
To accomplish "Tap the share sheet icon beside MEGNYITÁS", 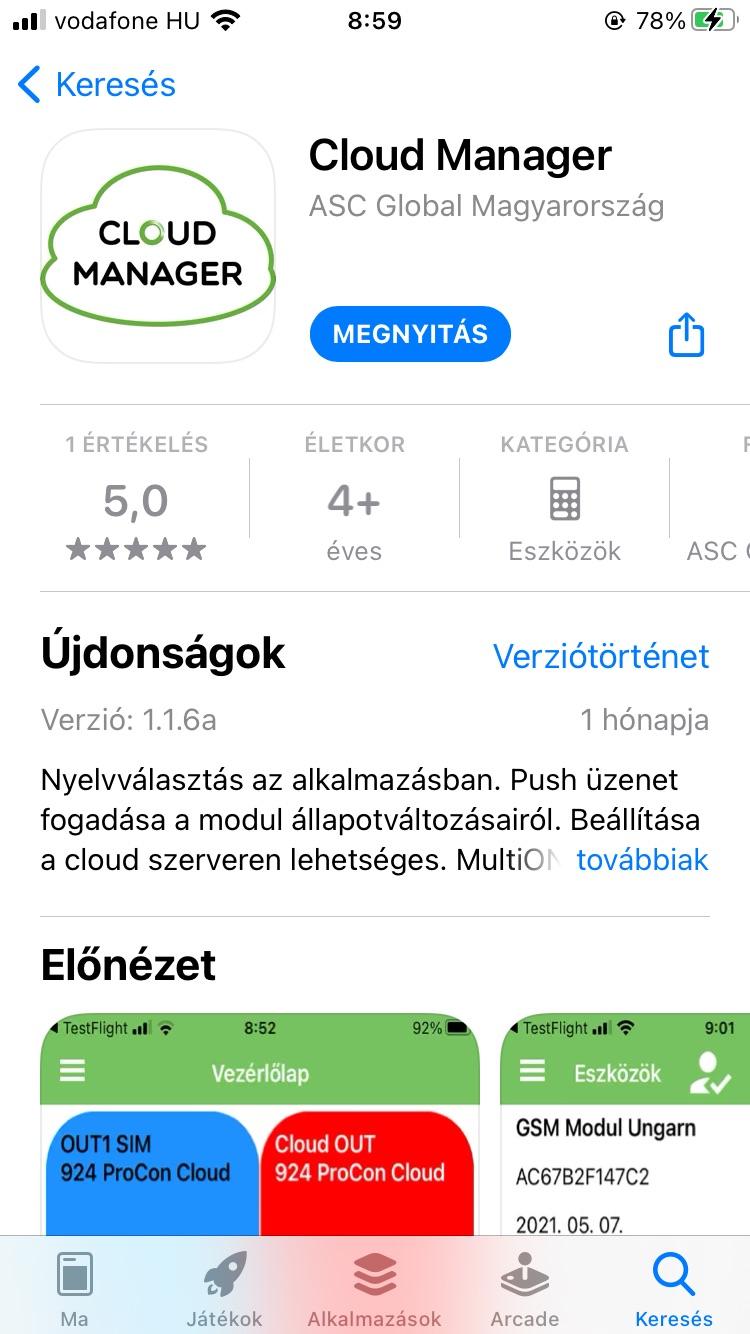I will [x=686, y=335].
